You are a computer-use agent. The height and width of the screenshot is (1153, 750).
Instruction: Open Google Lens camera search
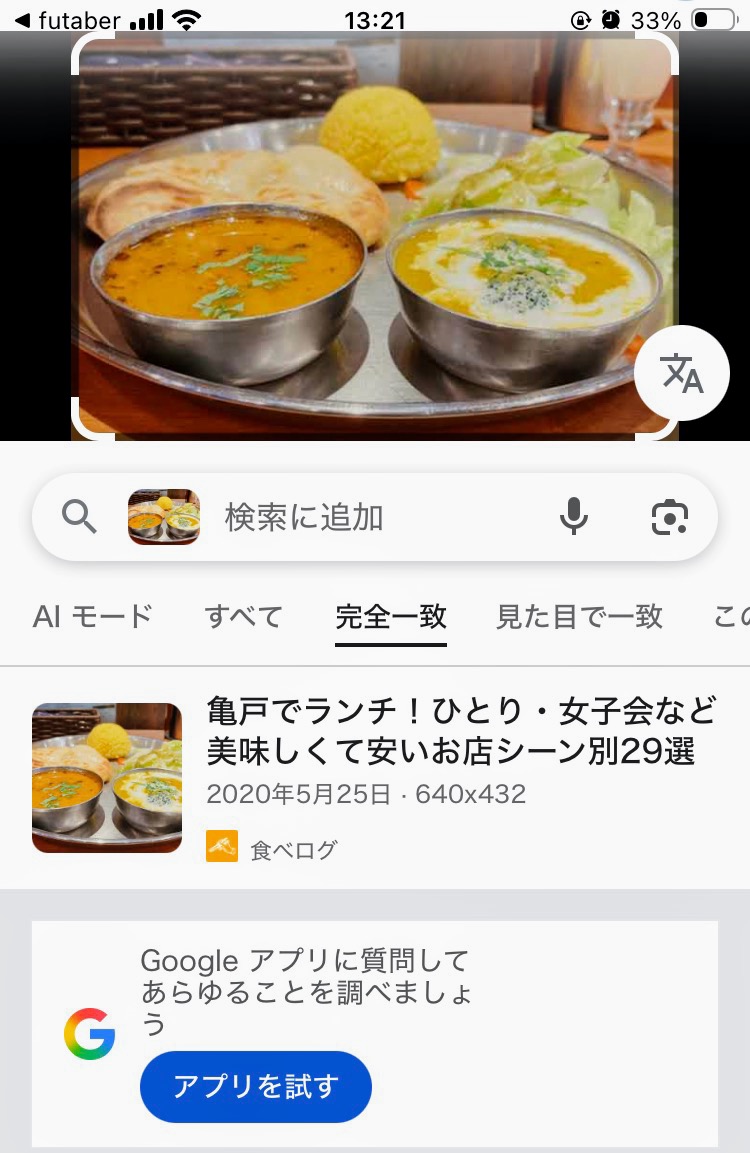669,517
